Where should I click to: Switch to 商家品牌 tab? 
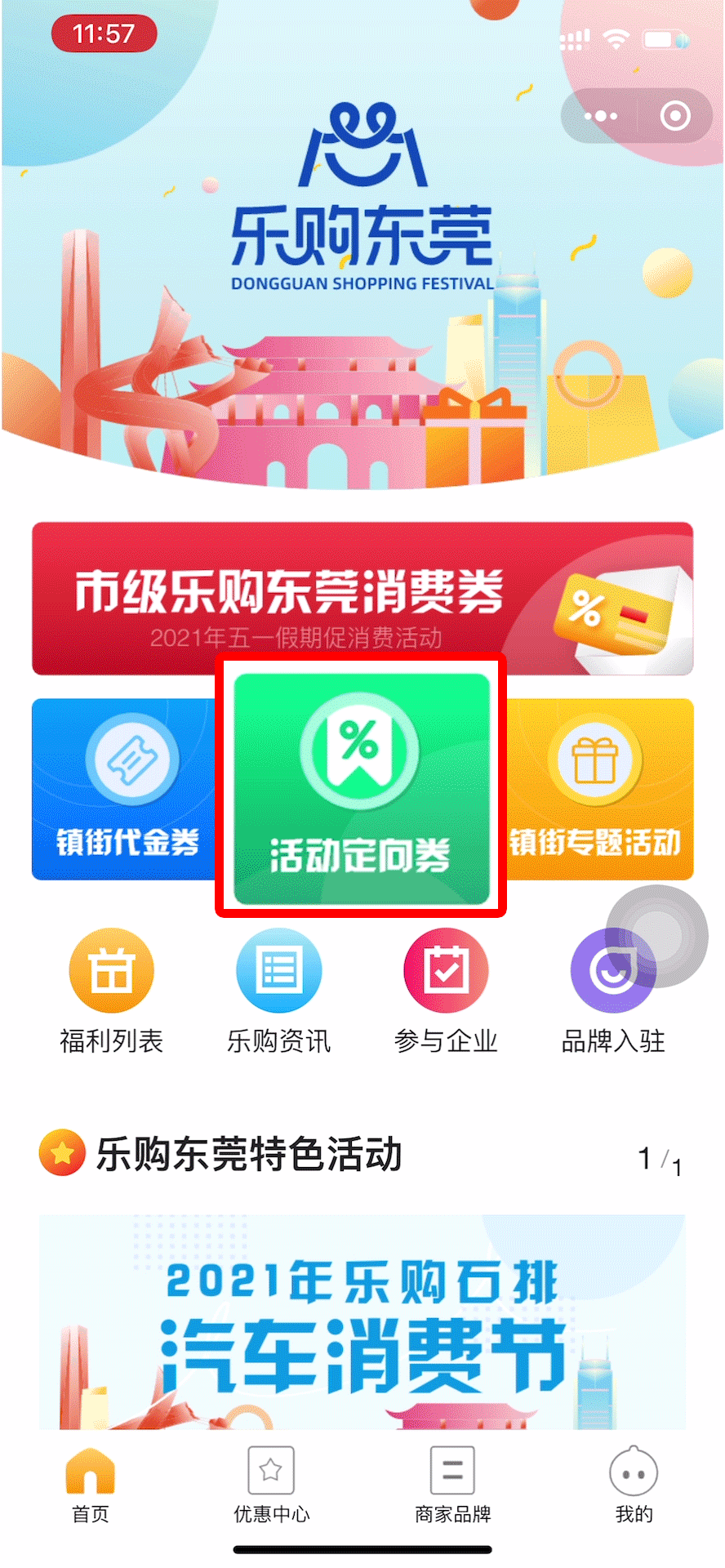[x=452, y=1485]
